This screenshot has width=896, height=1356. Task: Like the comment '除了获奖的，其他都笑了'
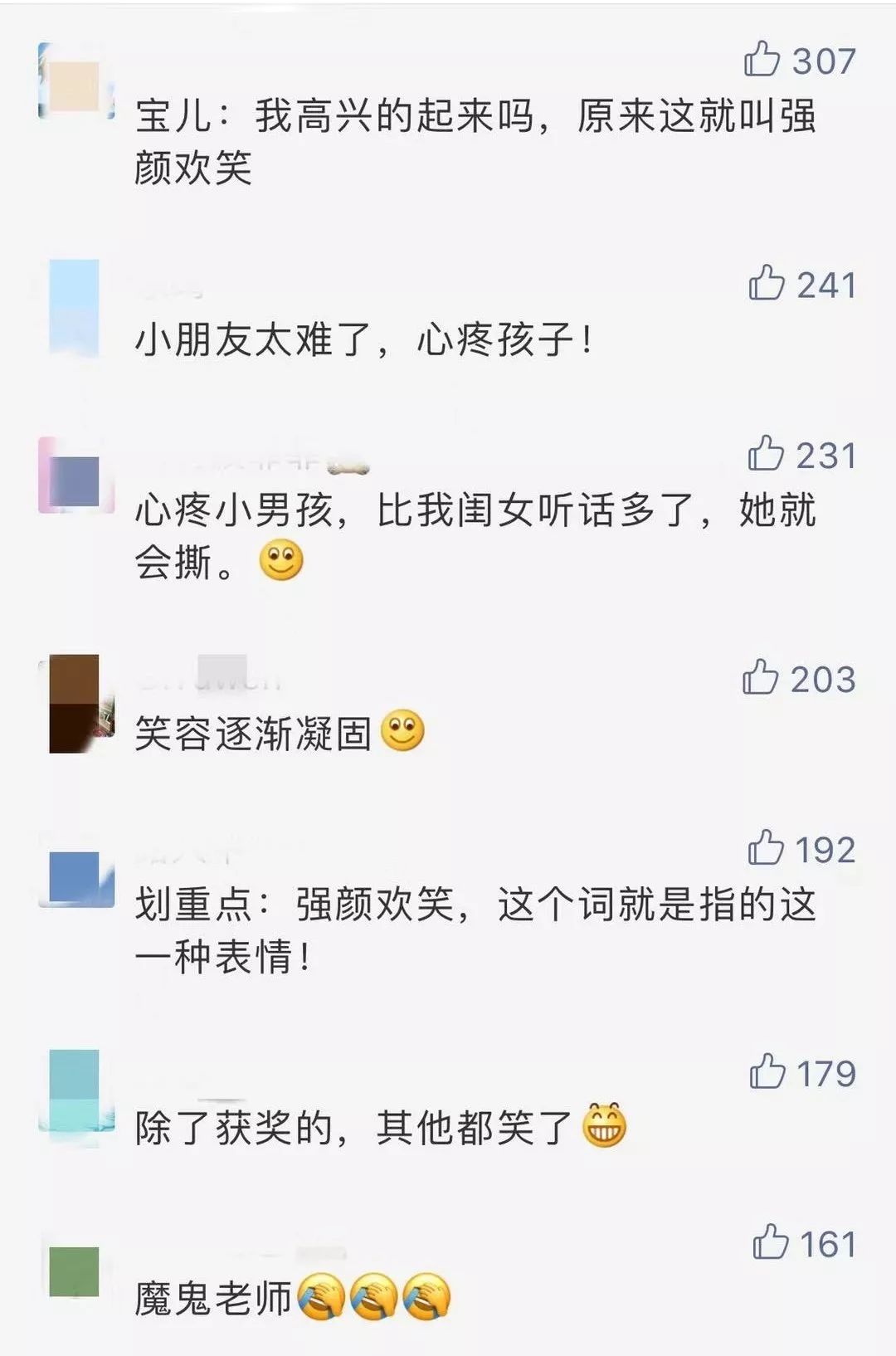pos(767,1071)
